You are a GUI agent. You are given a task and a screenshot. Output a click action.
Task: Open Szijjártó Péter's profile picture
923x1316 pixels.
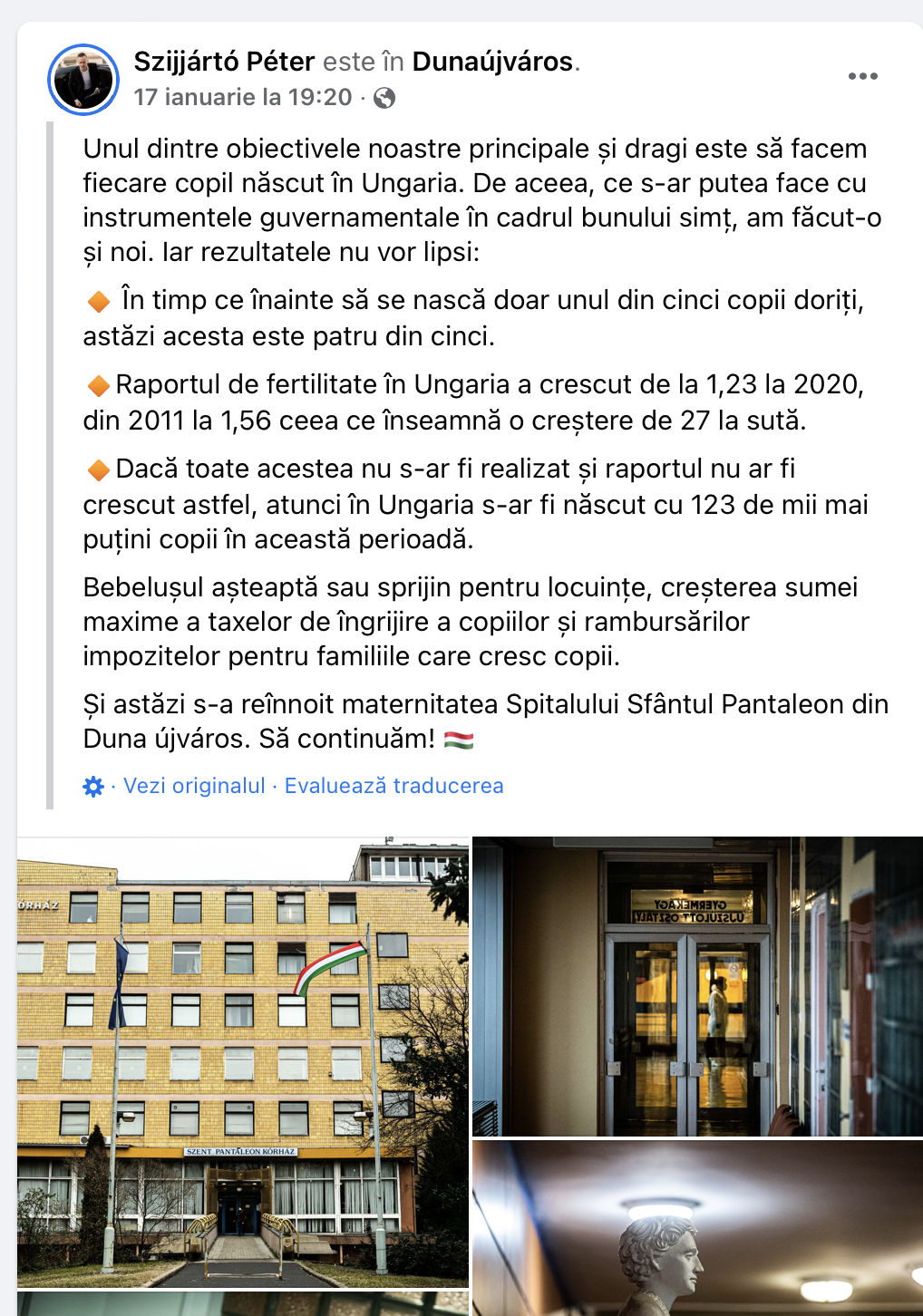83,80
